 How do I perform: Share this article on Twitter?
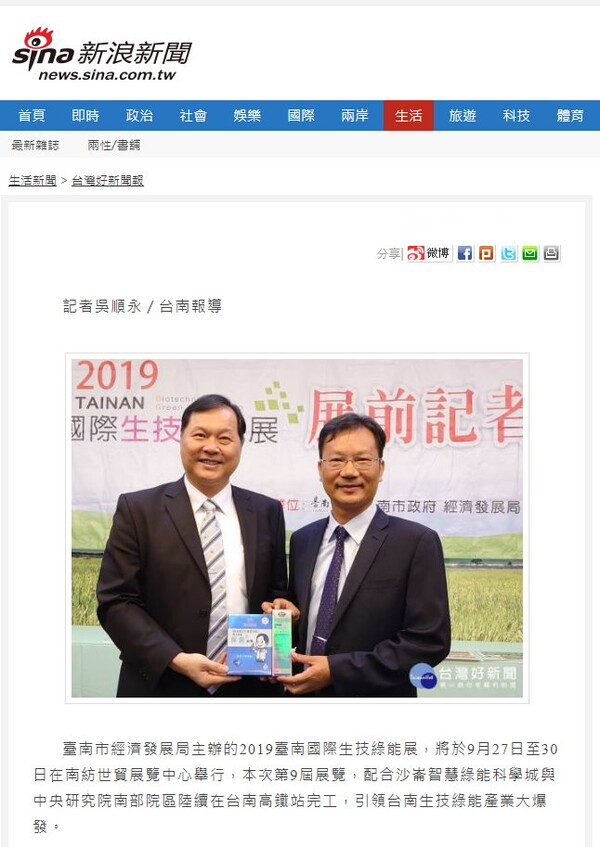[x=509, y=253]
